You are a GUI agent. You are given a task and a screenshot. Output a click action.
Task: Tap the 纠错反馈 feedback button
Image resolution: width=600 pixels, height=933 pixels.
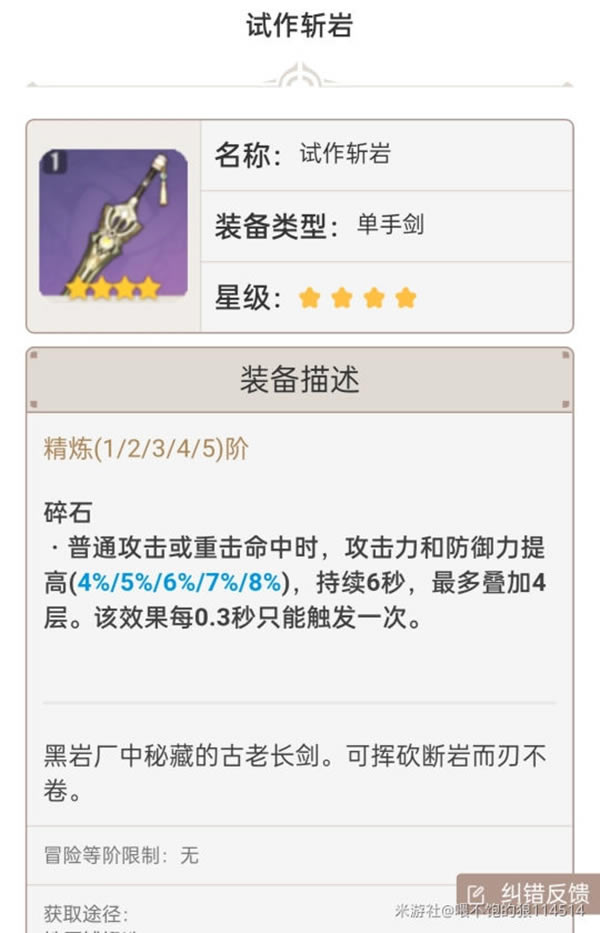530,892
